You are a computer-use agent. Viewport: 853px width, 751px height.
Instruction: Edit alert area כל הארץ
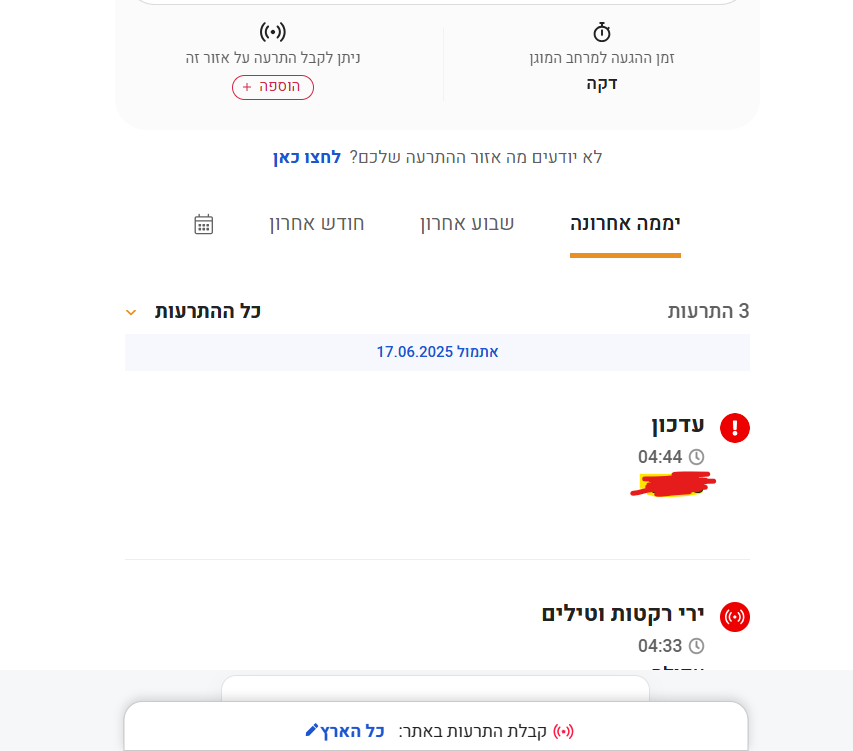tap(344, 731)
